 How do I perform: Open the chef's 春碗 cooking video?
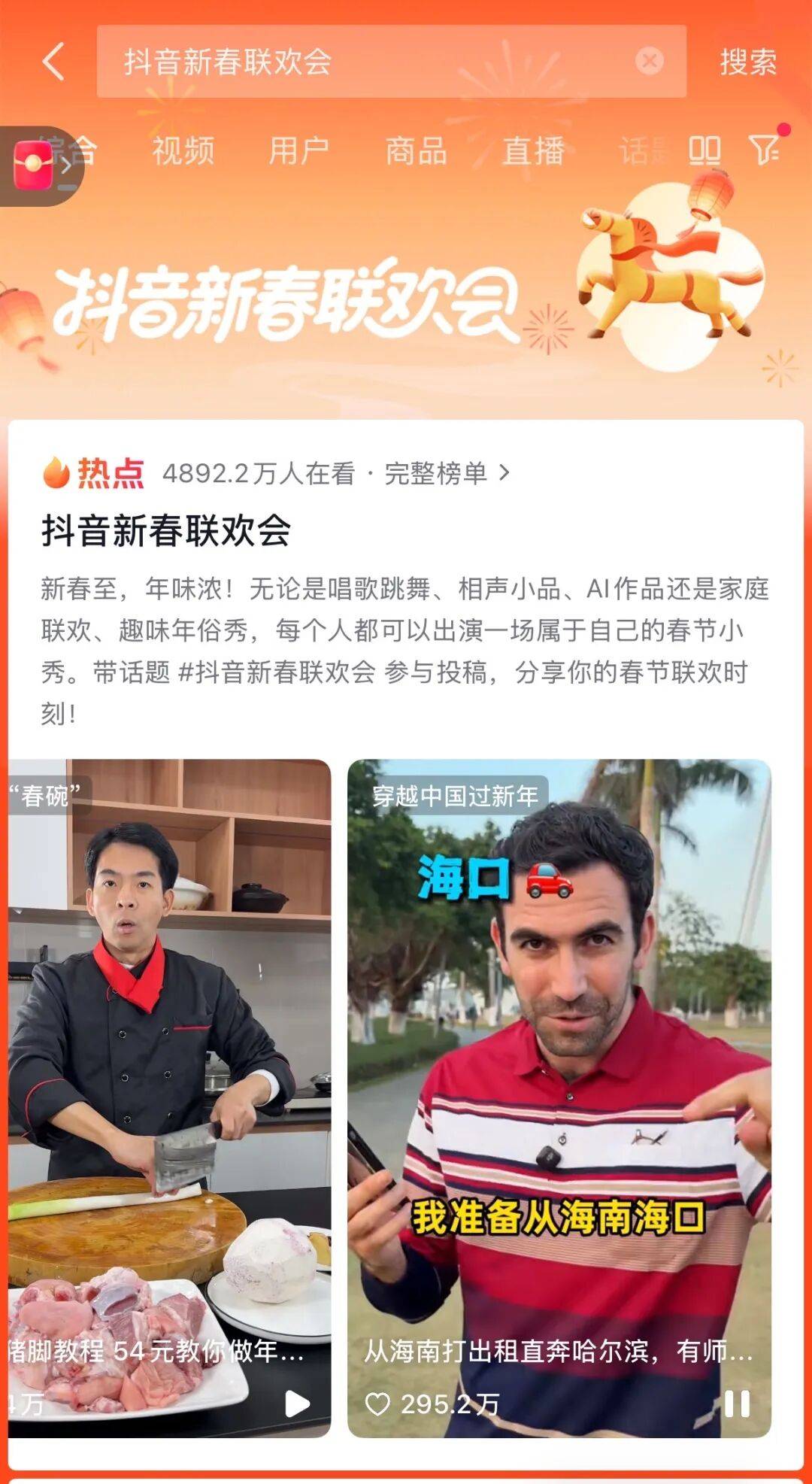click(169, 1053)
